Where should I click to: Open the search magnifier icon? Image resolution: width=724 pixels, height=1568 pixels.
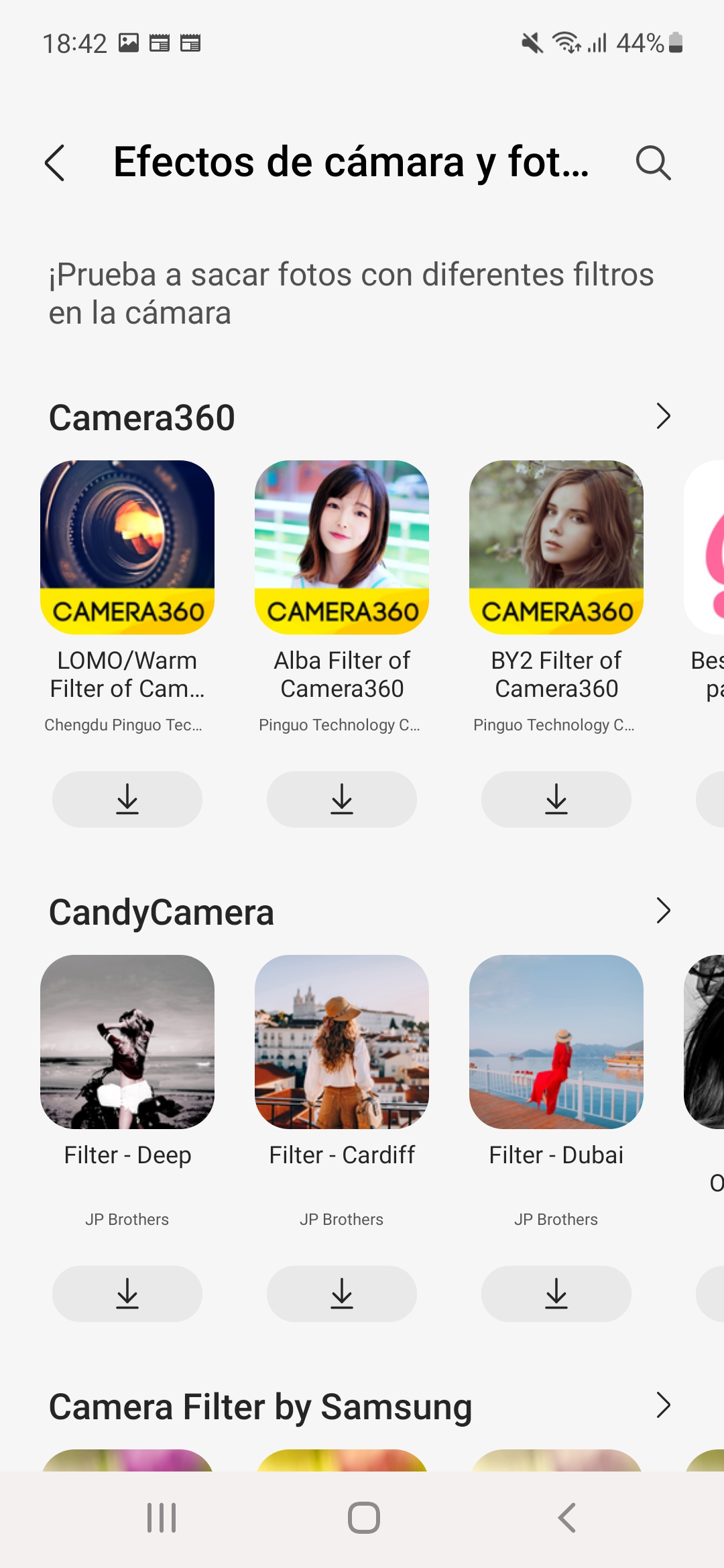click(x=653, y=163)
